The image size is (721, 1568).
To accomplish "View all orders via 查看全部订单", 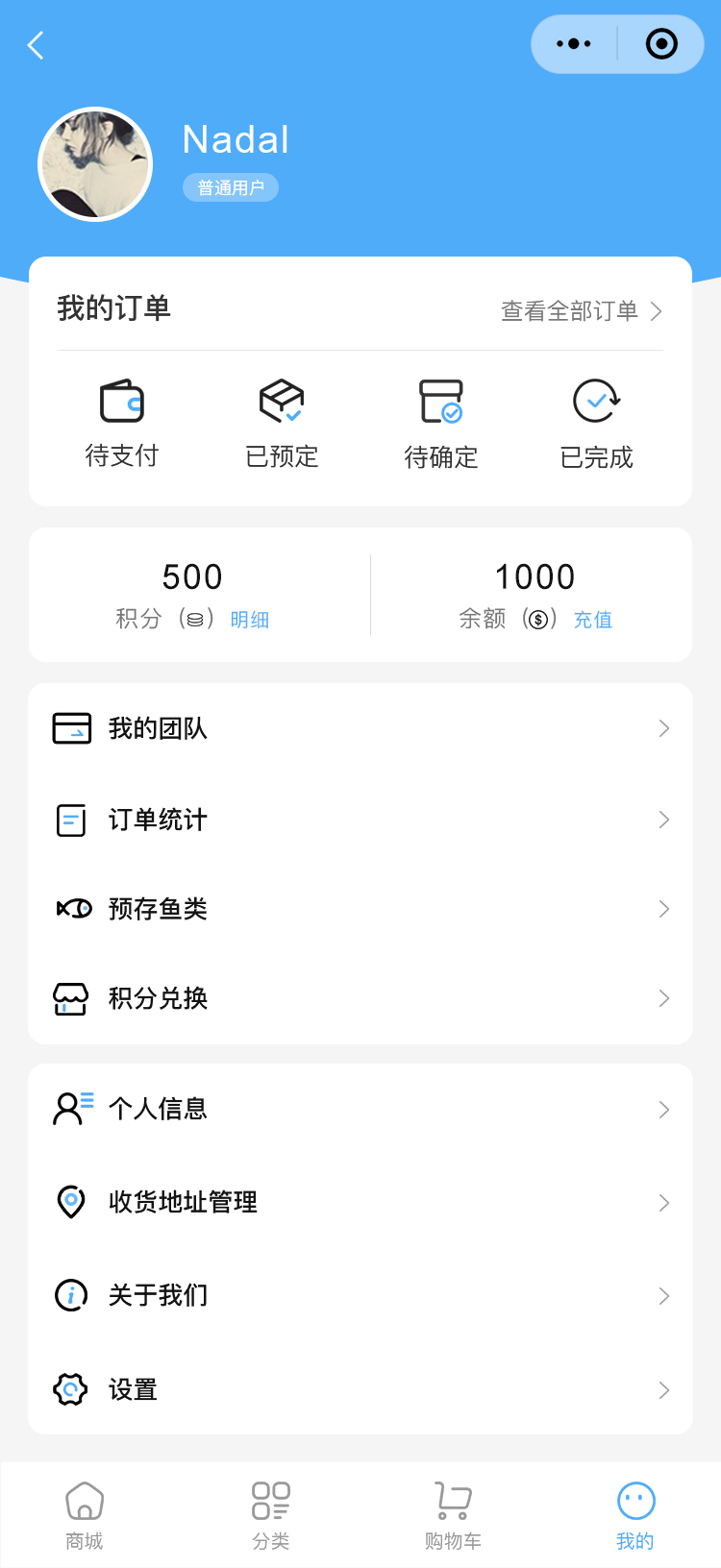I will pos(581,311).
